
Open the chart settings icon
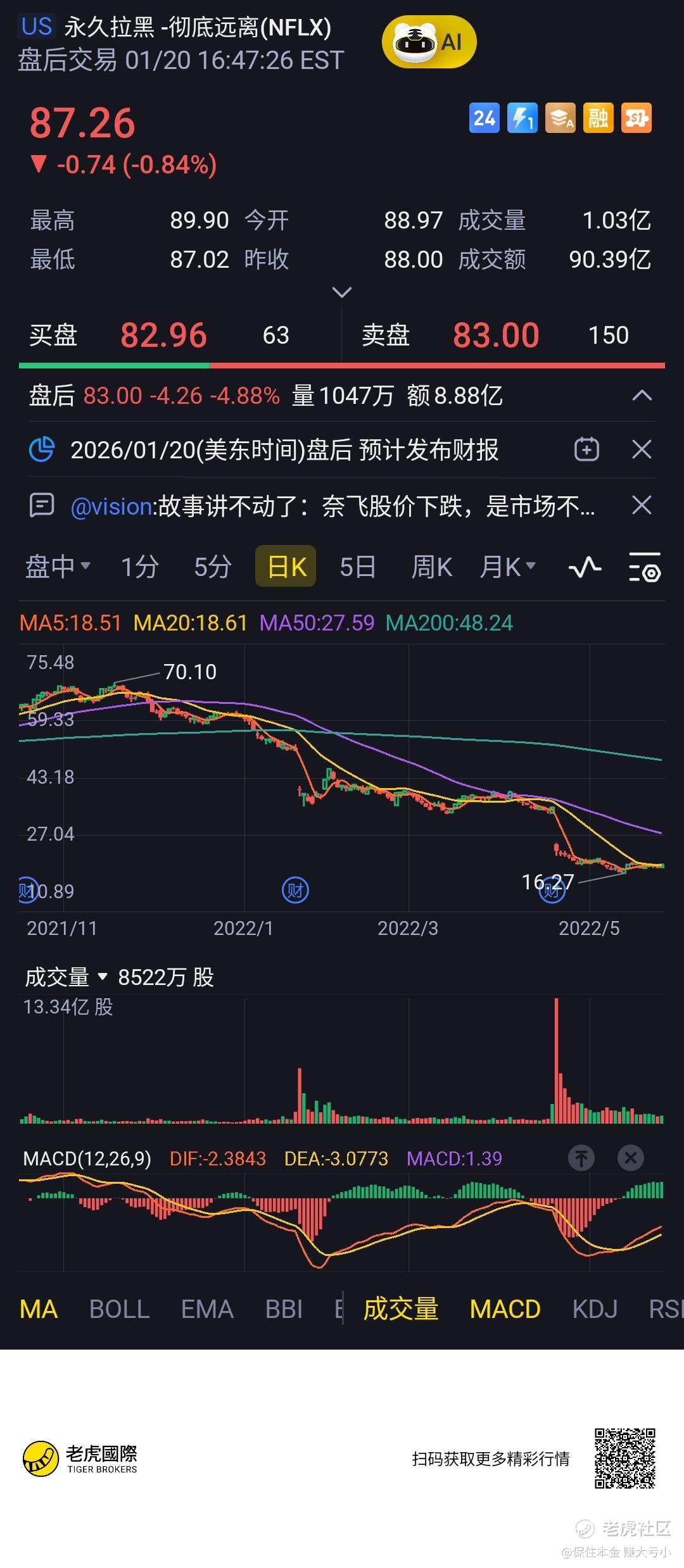[x=645, y=566]
